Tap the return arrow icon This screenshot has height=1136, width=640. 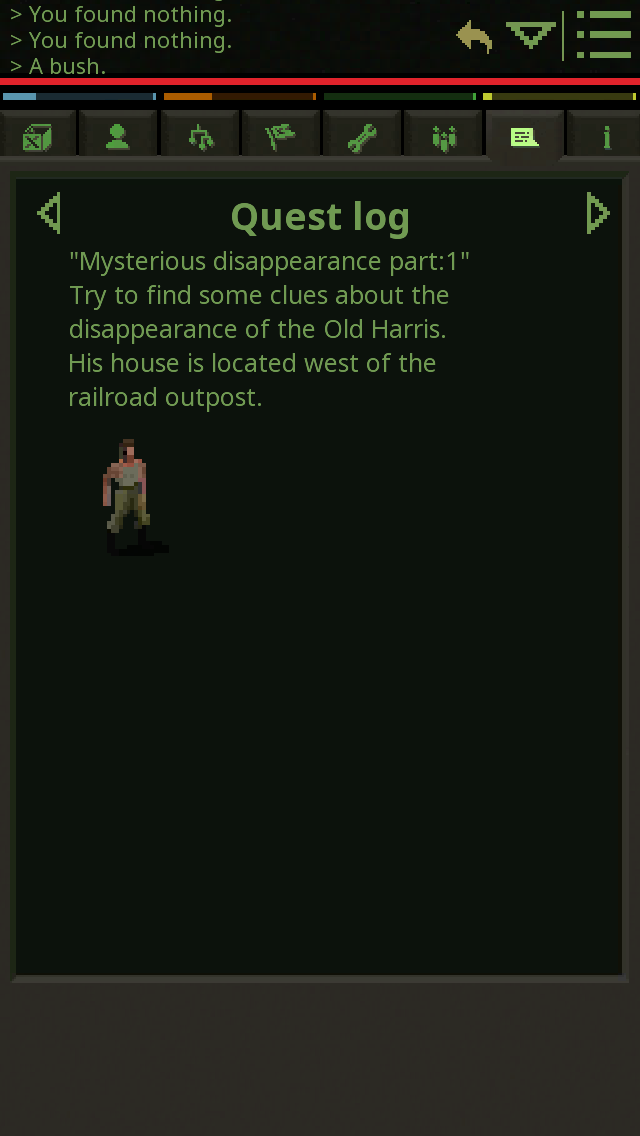(475, 38)
